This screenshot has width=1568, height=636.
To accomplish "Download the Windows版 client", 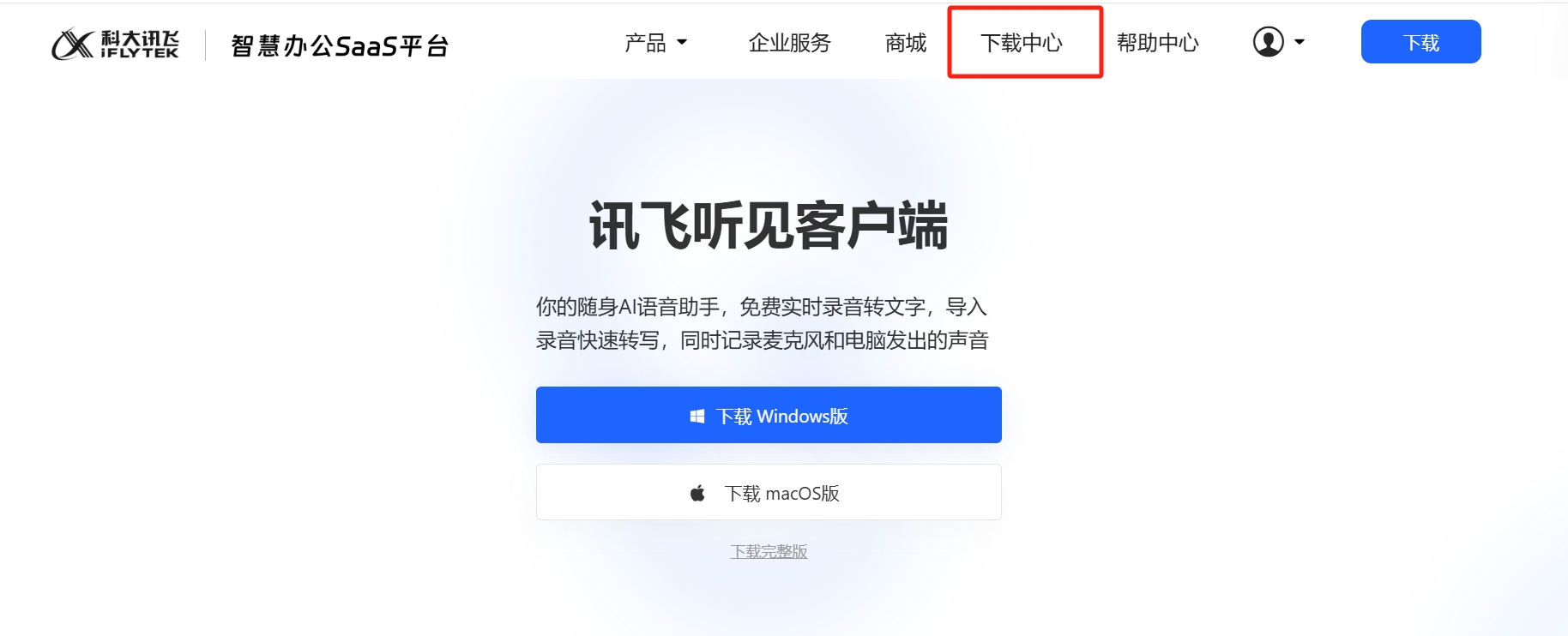I will pos(769,416).
